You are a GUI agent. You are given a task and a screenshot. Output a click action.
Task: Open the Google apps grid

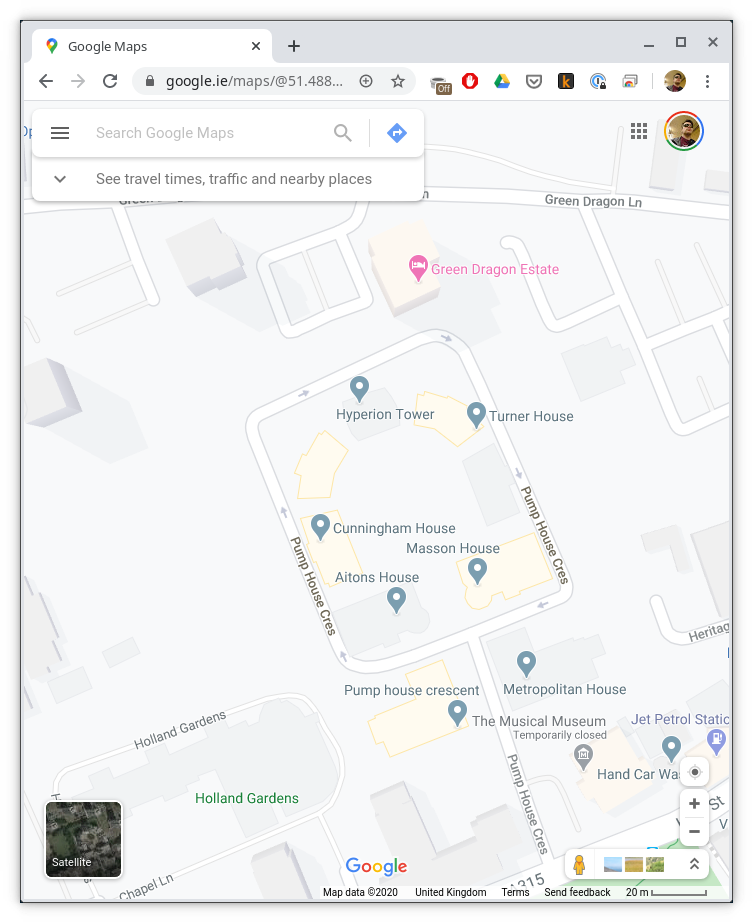pyautogui.click(x=639, y=131)
